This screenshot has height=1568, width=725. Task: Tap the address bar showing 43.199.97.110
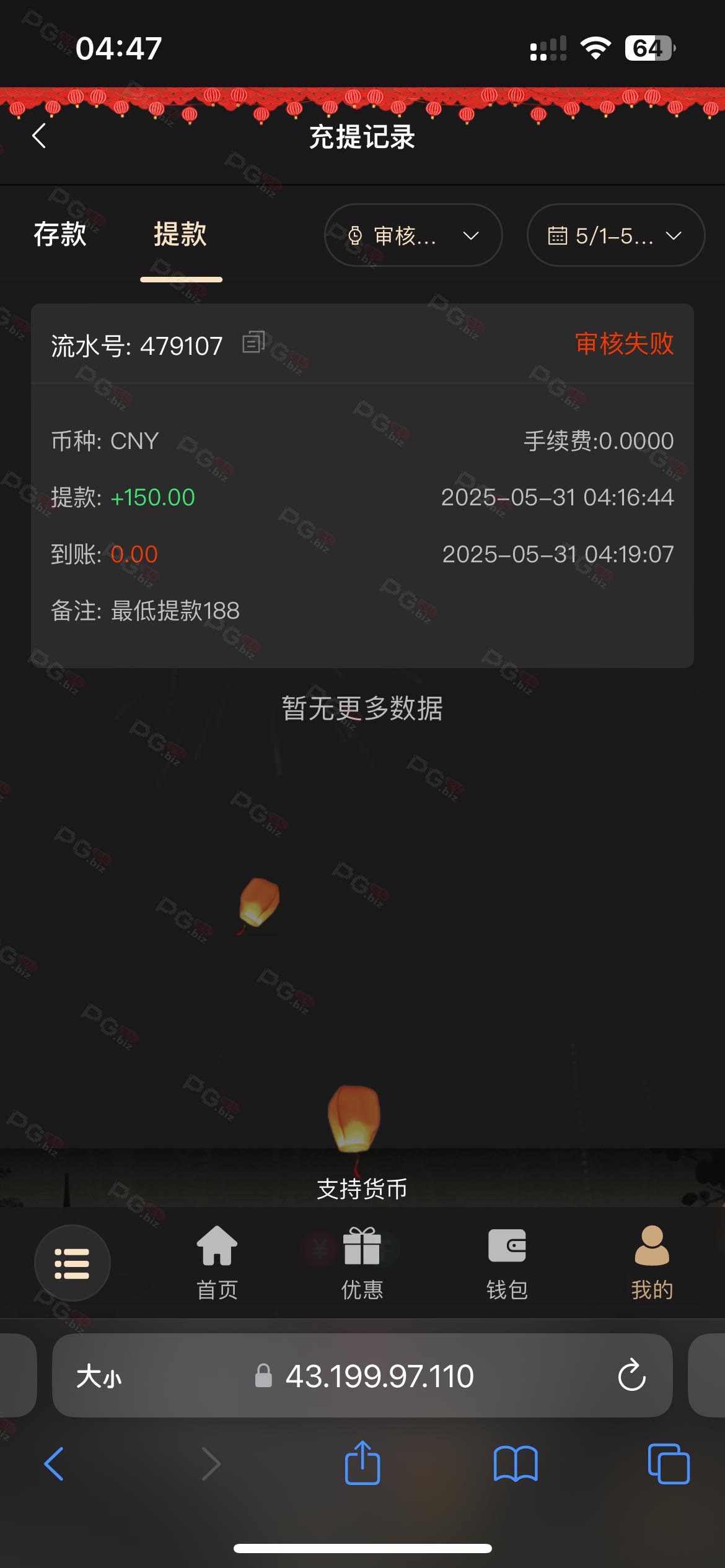[x=378, y=1376]
